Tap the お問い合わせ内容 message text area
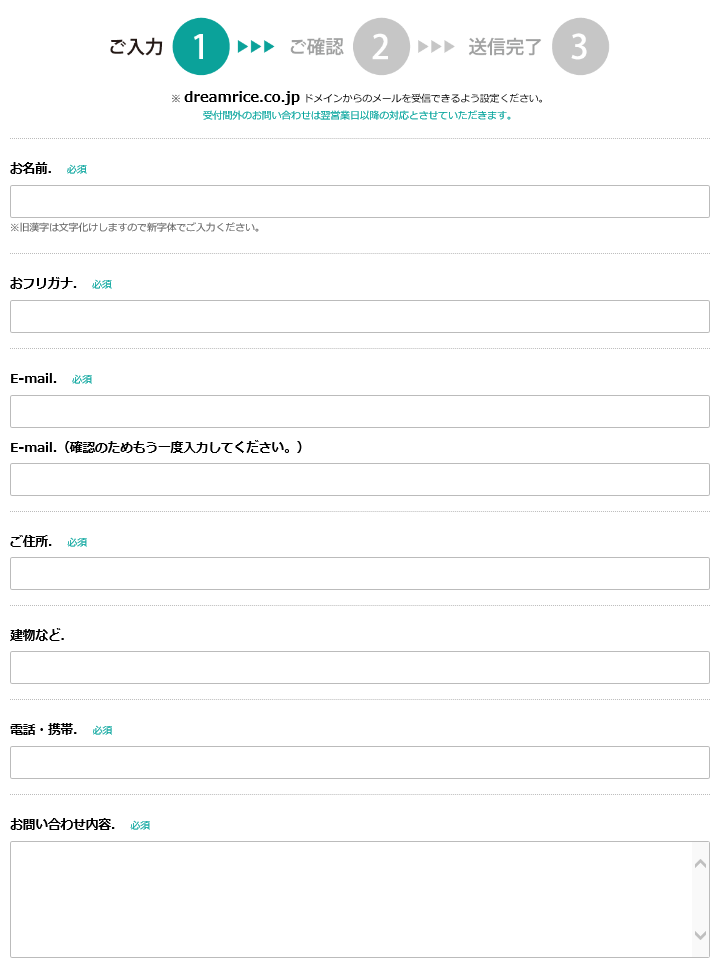This screenshot has height=970, width=720. 350,898
